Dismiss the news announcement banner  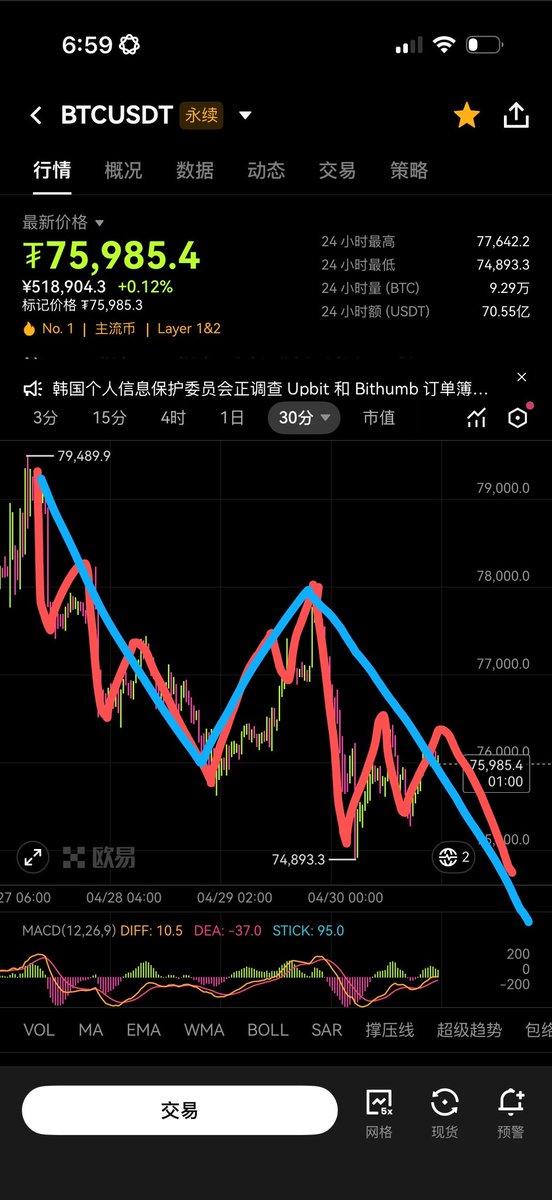(522, 377)
